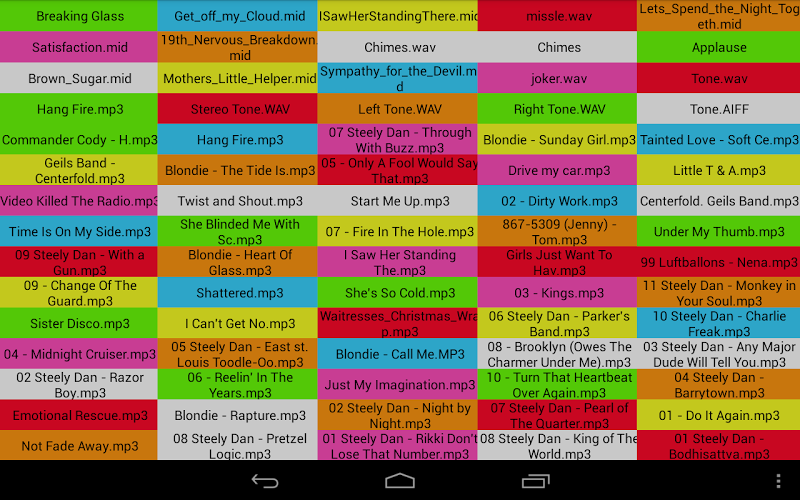Select Brown_Sugar.mid
800x500 pixels.
point(79,78)
